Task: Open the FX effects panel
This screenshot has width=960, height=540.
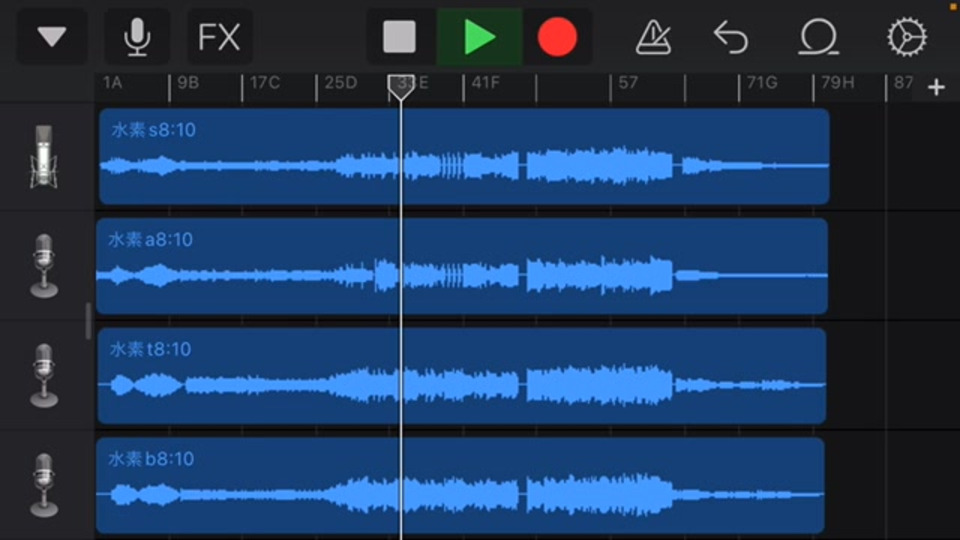Action: coord(219,38)
